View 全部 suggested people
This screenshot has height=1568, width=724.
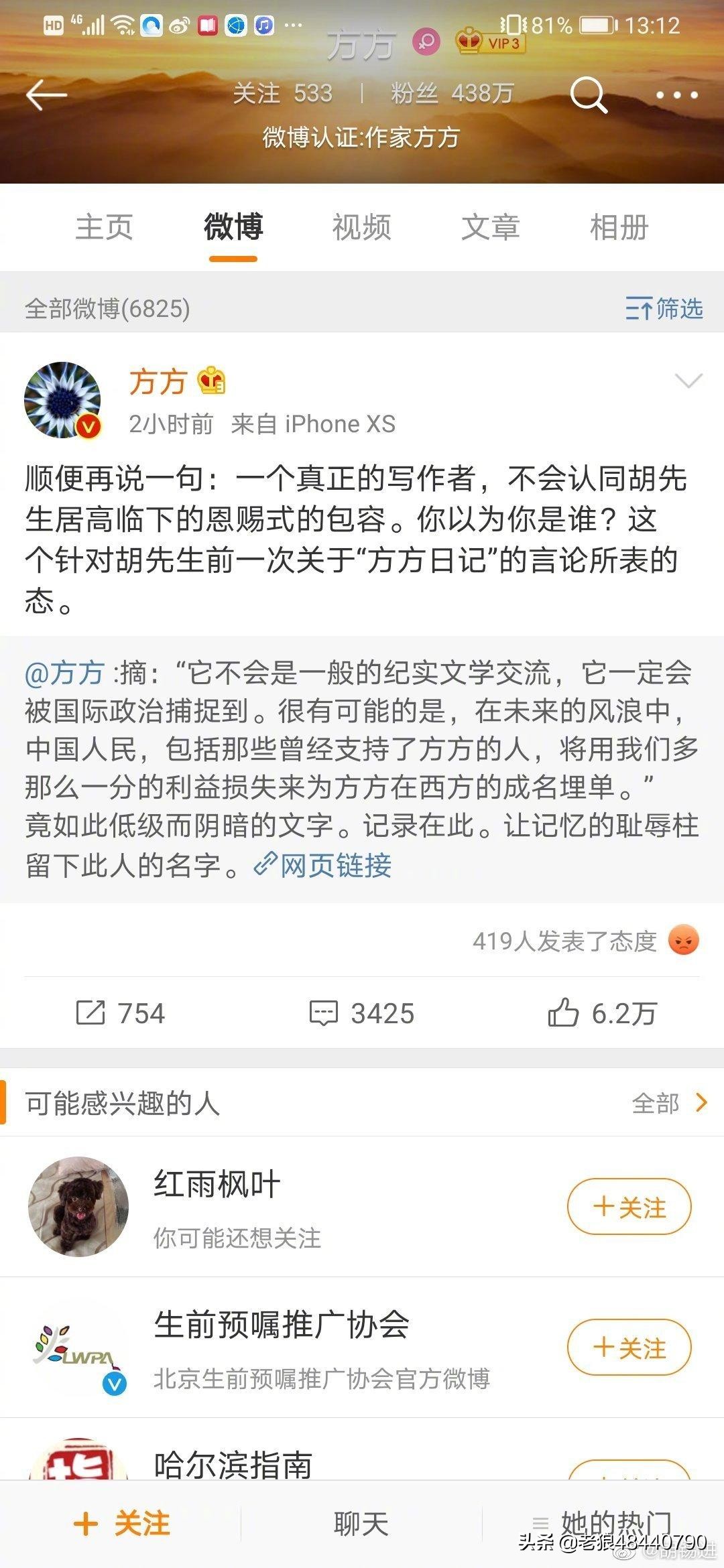pos(669,1102)
